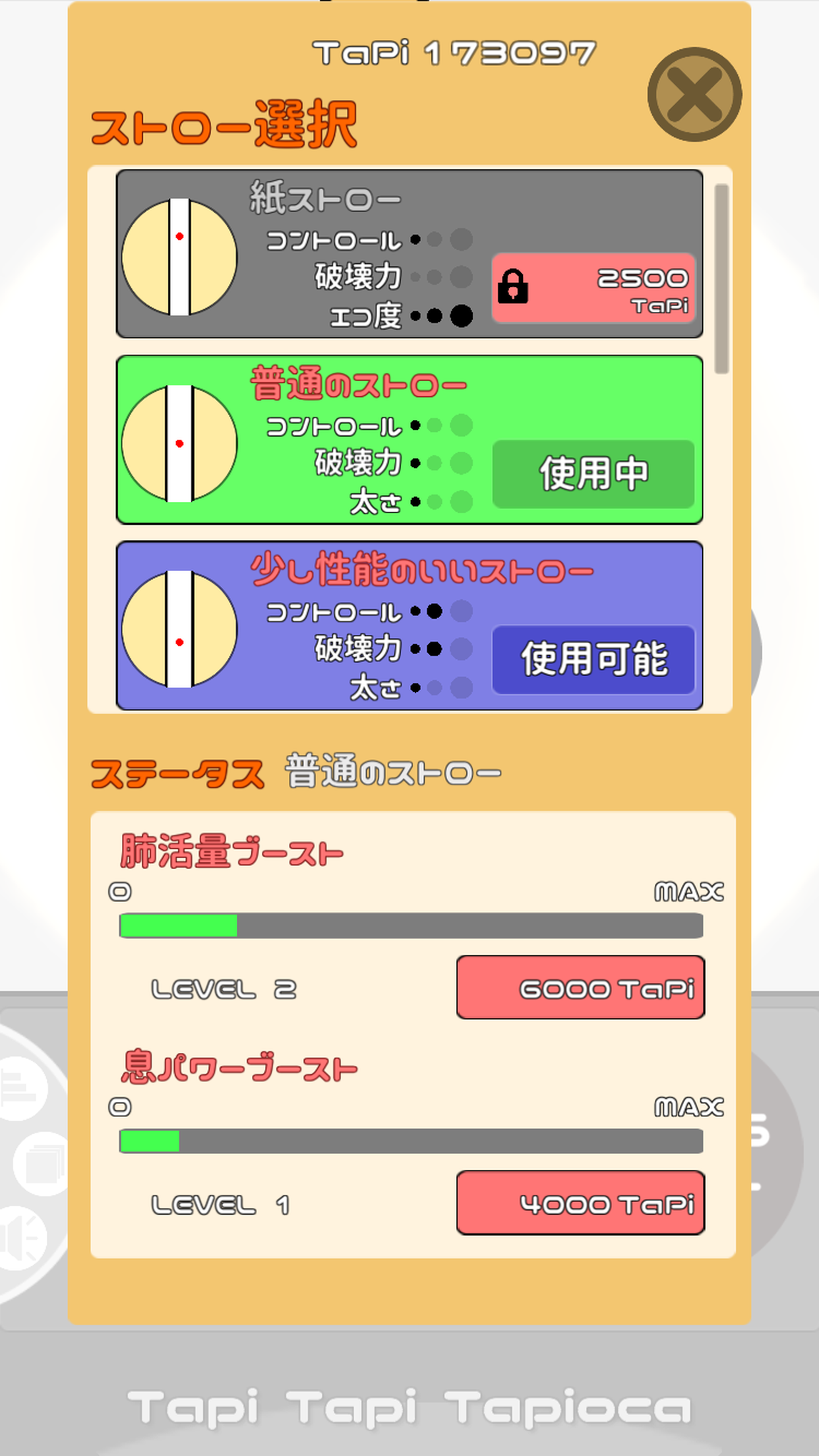Tap the 使用可能 button to equip the better straw
This screenshot has width=819, height=1456.
(593, 659)
